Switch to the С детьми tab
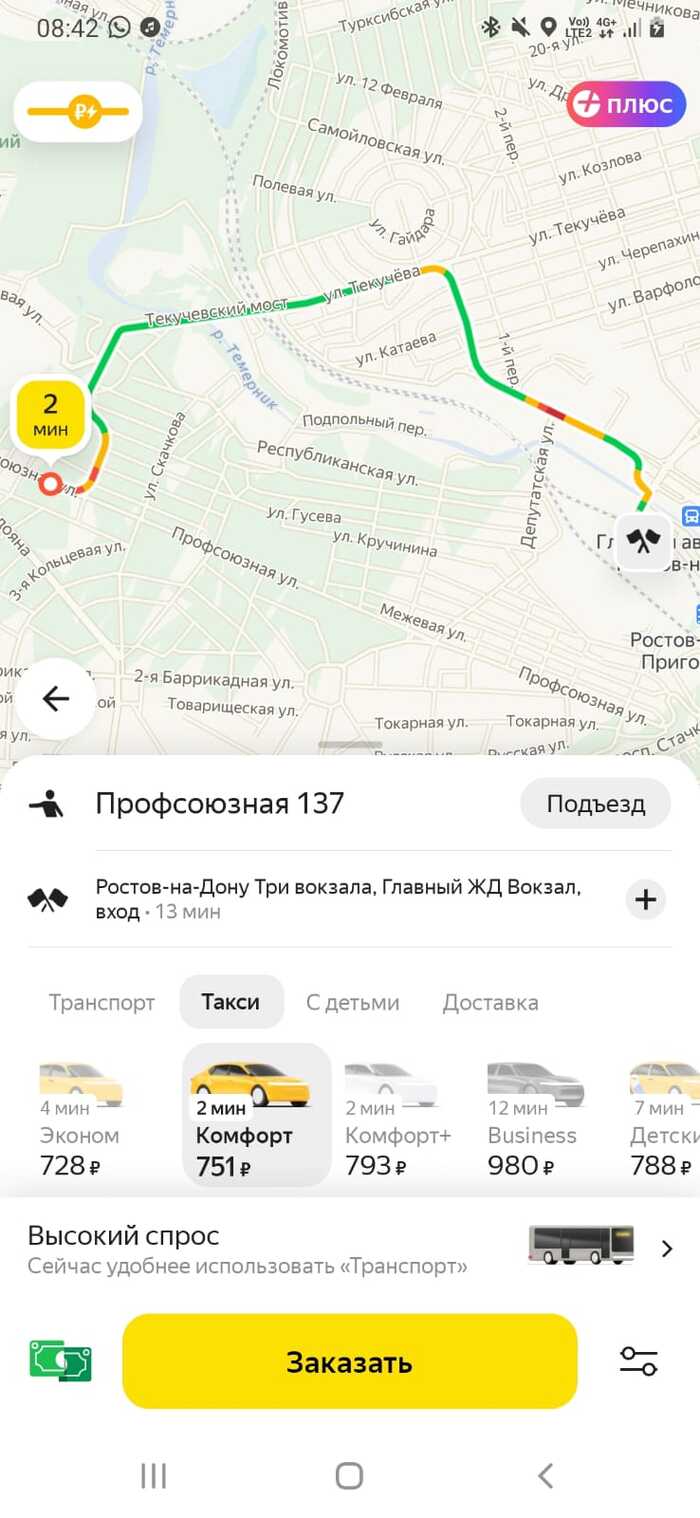The height and width of the screenshot is (1518, 700). (x=352, y=1002)
